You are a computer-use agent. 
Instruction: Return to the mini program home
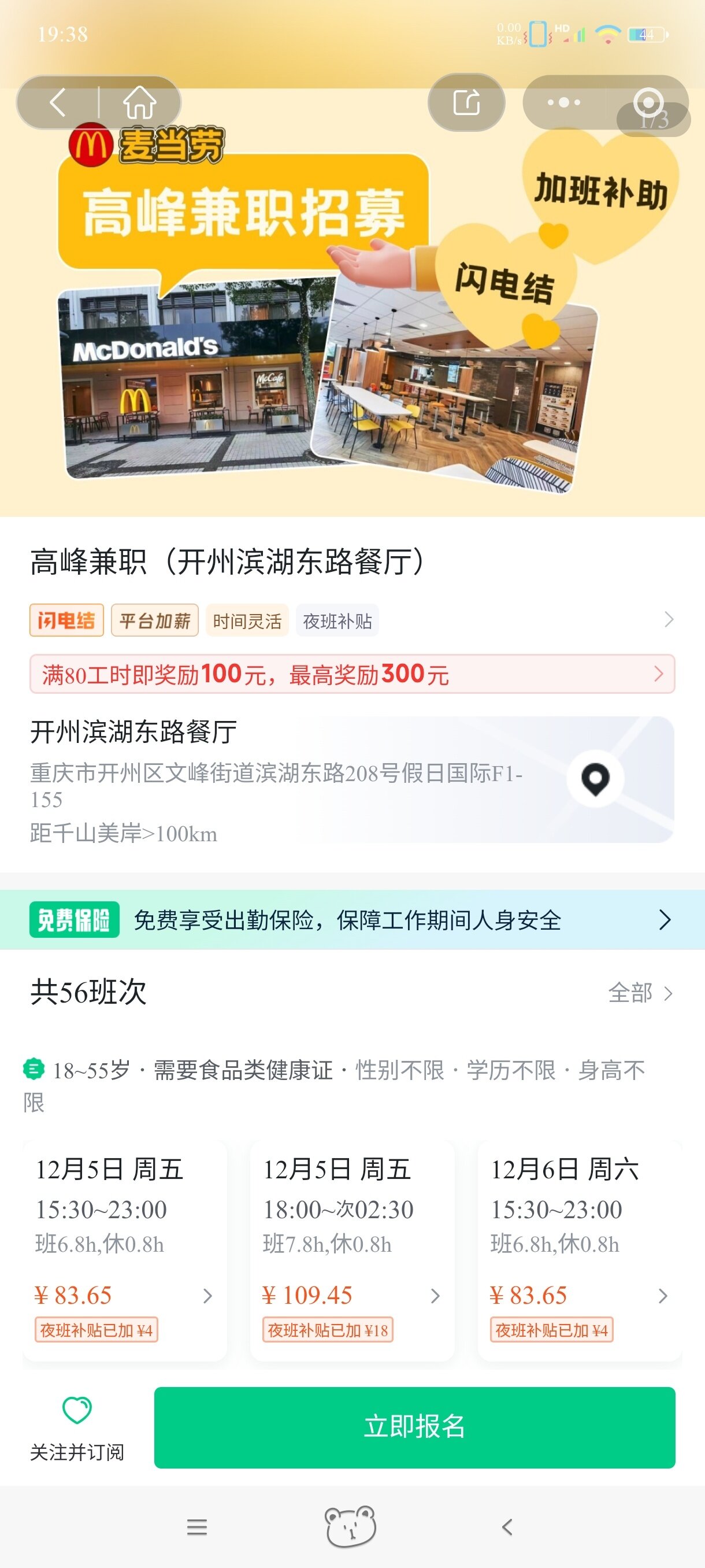pyautogui.click(x=140, y=102)
